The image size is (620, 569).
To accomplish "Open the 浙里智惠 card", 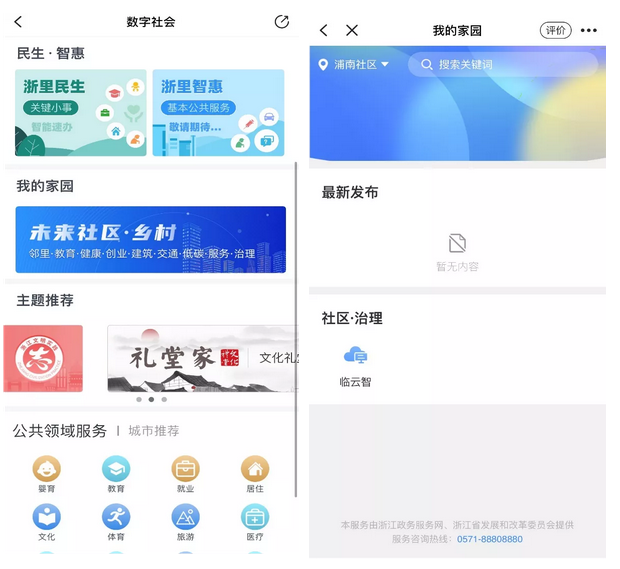I will 218,112.
